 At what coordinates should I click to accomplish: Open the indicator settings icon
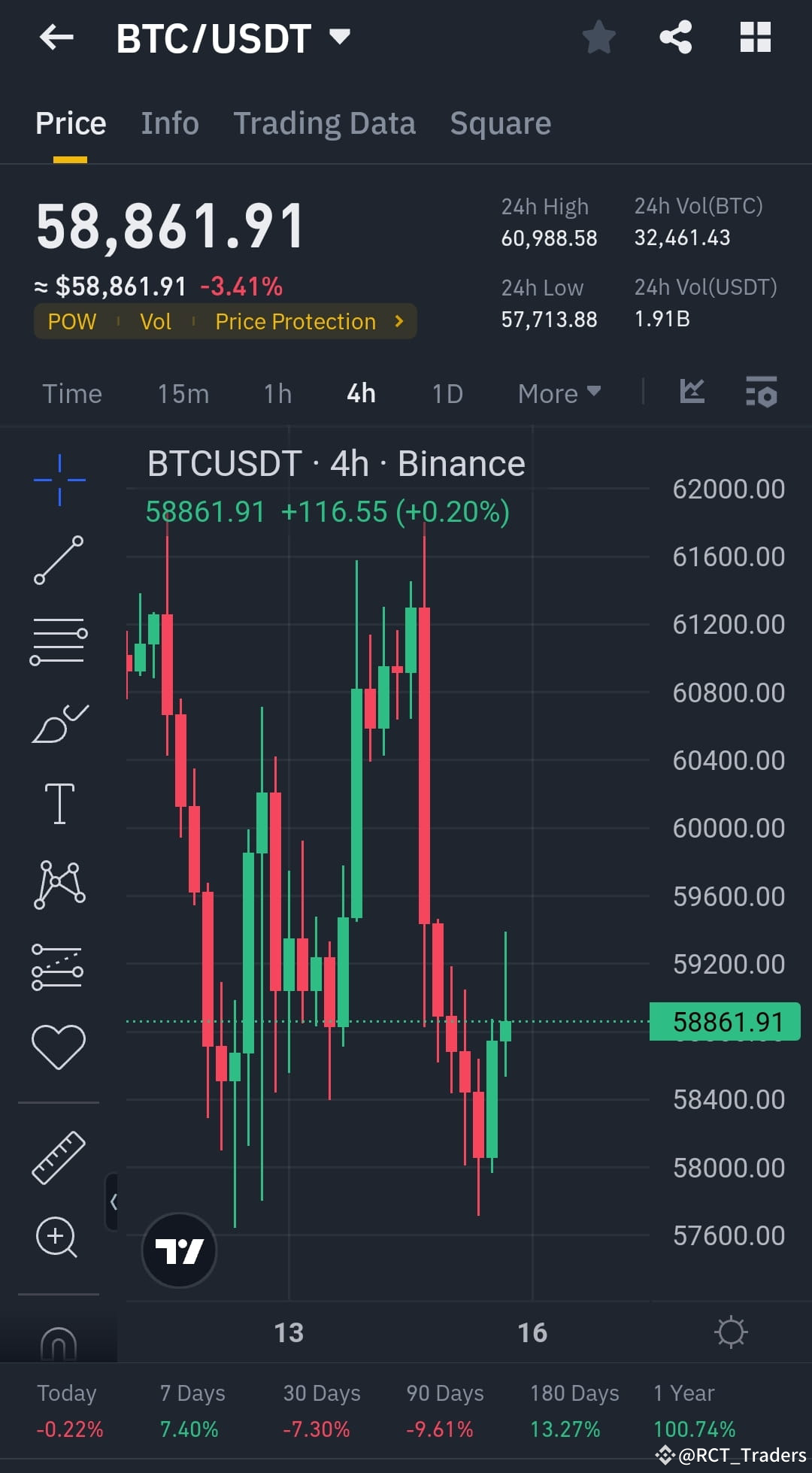(762, 392)
